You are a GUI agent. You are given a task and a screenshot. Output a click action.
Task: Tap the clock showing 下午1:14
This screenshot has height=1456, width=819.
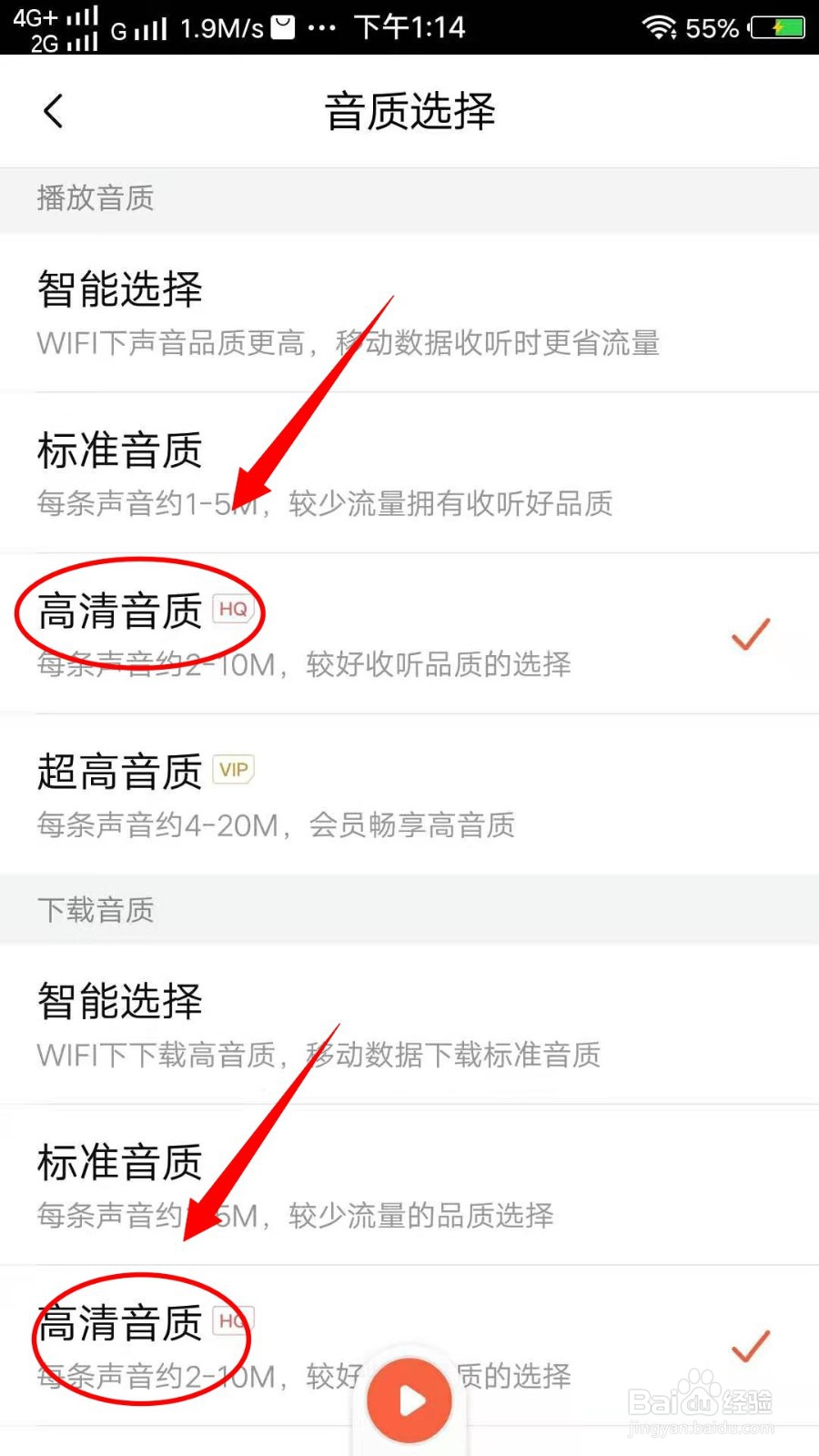pos(409,25)
